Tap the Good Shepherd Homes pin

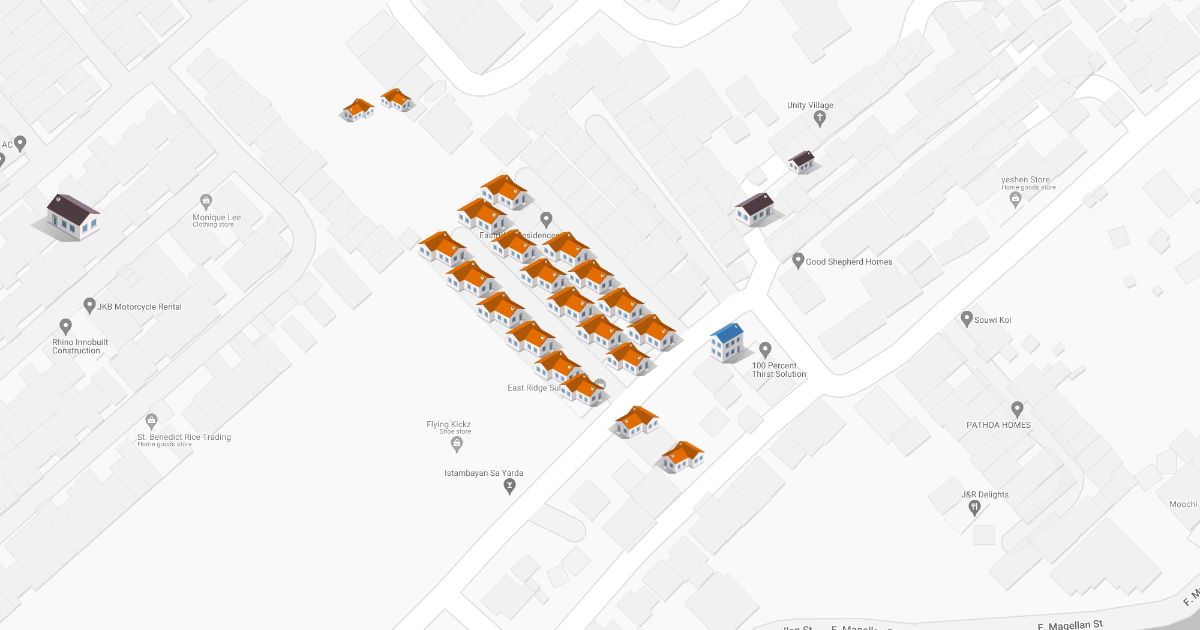[x=798, y=261]
